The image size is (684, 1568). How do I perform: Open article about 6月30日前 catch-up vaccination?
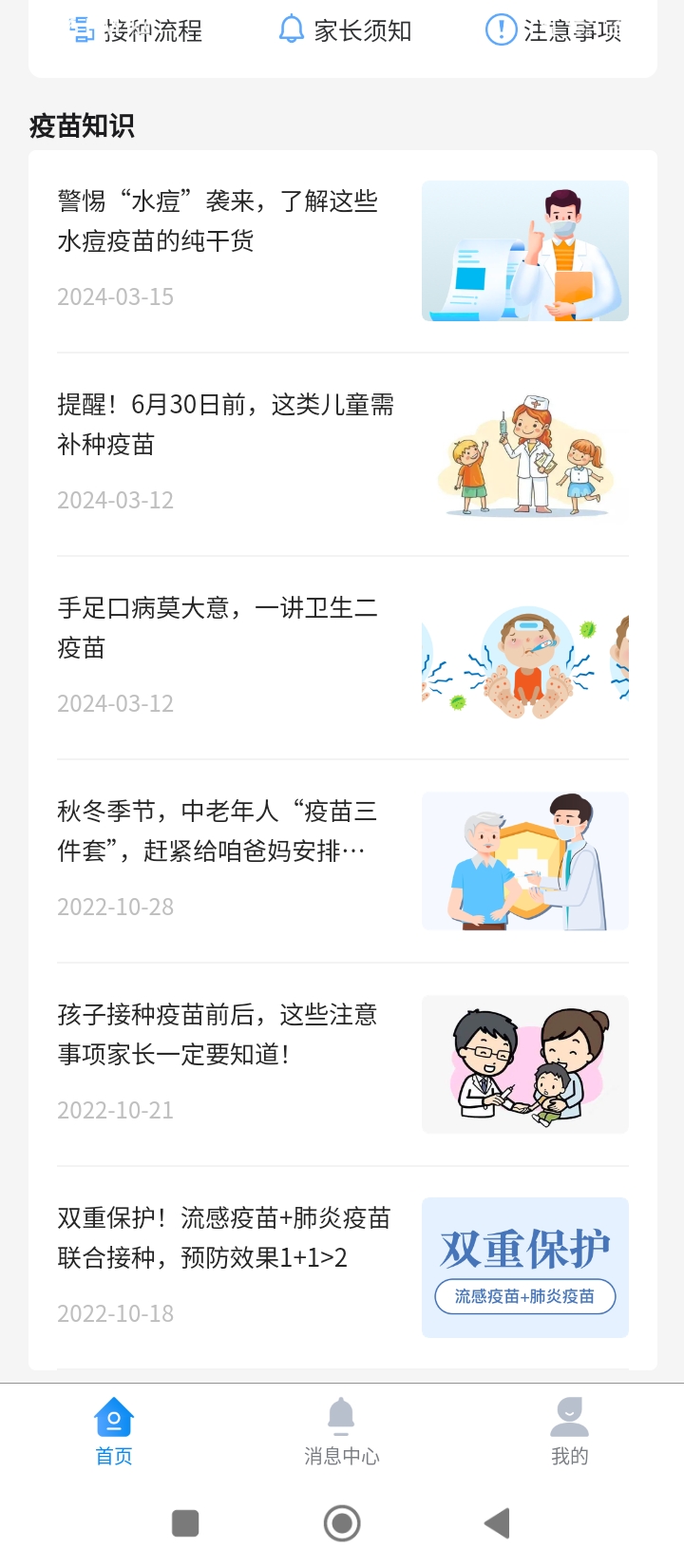coord(225,425)
